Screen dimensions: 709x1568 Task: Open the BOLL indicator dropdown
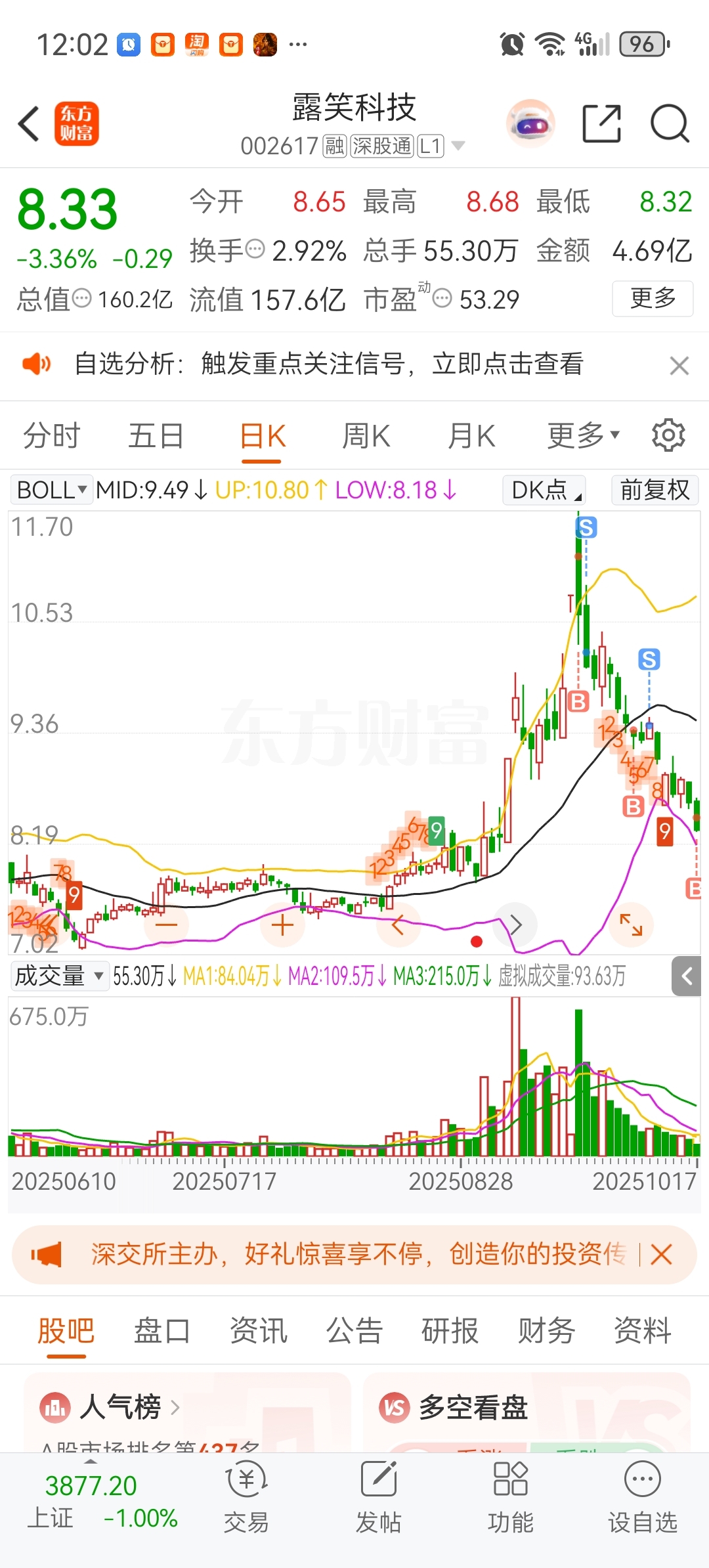(x=51, y=490)
